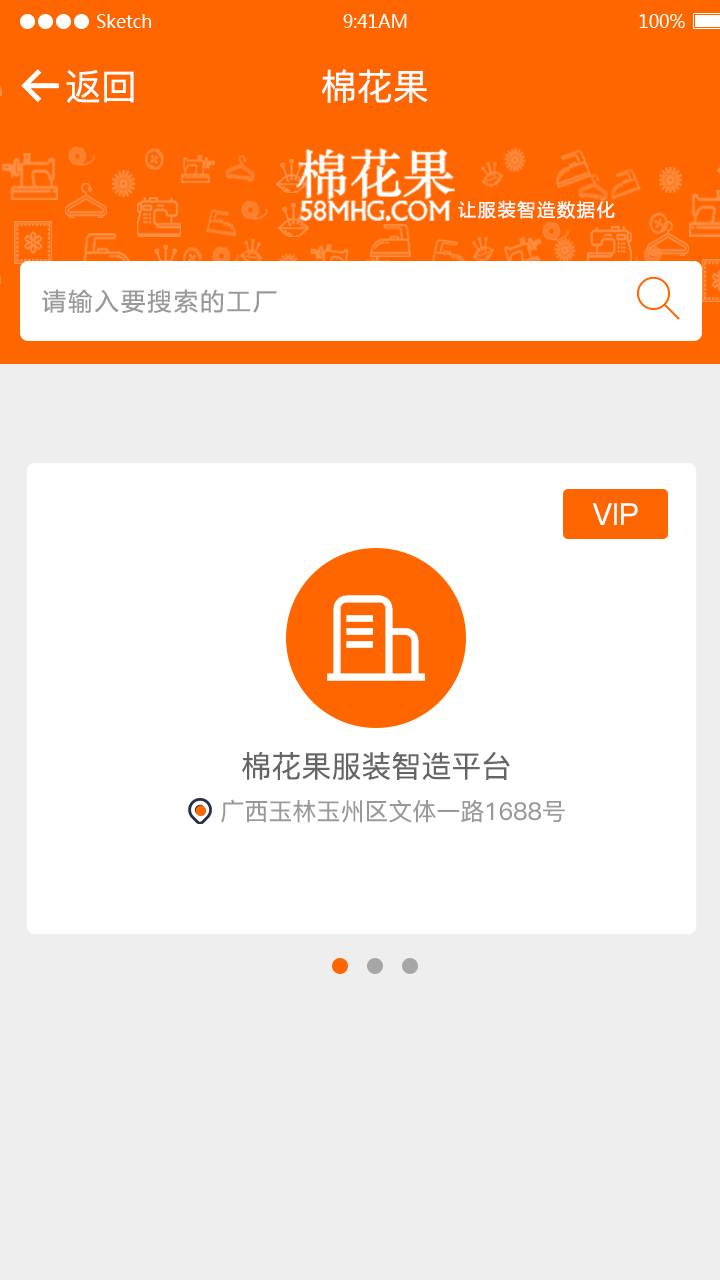This screenshot has width=720, height=1280.
Task: Tap the 棉花果 page title
Action: tap(376, 88)
